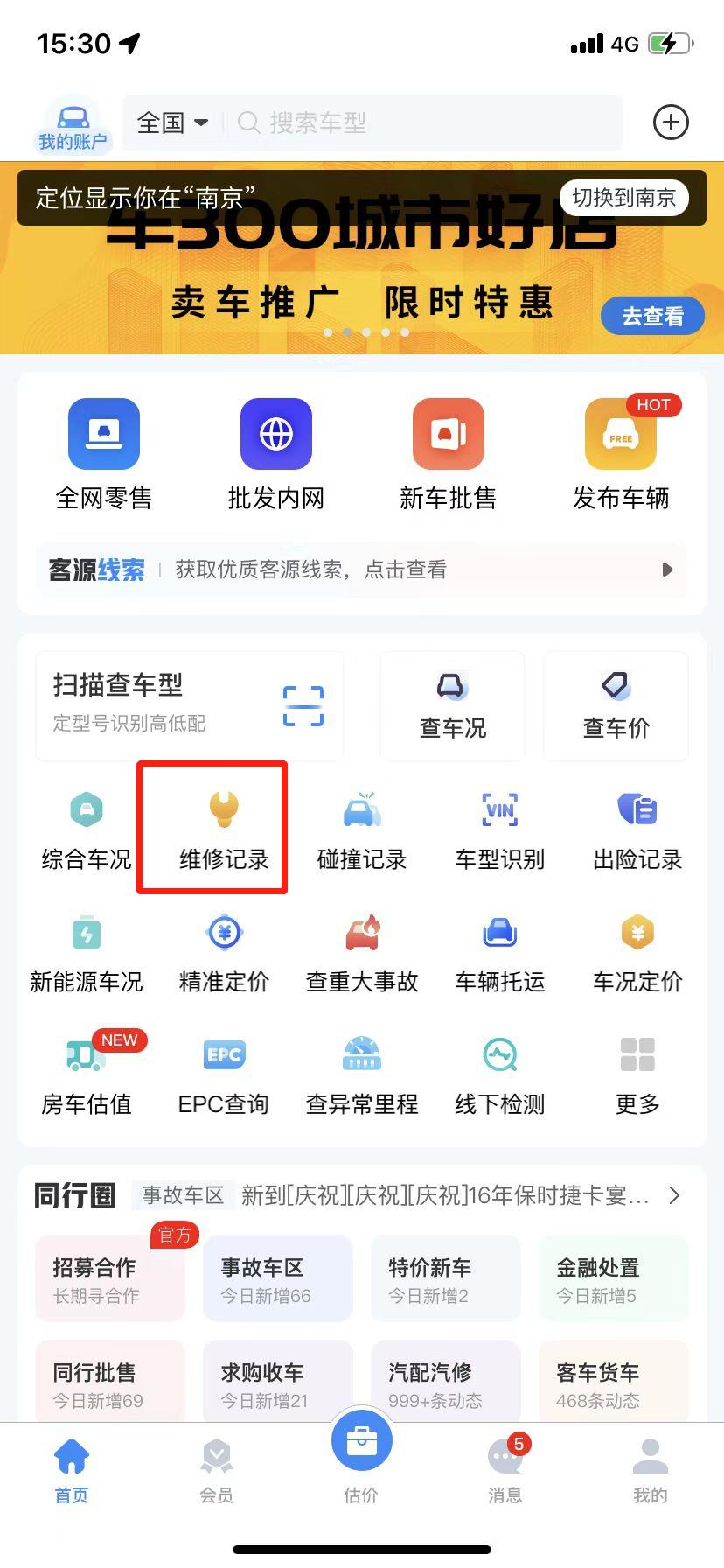Expand the 同行圈 news chevron

tap(674, 1195)
